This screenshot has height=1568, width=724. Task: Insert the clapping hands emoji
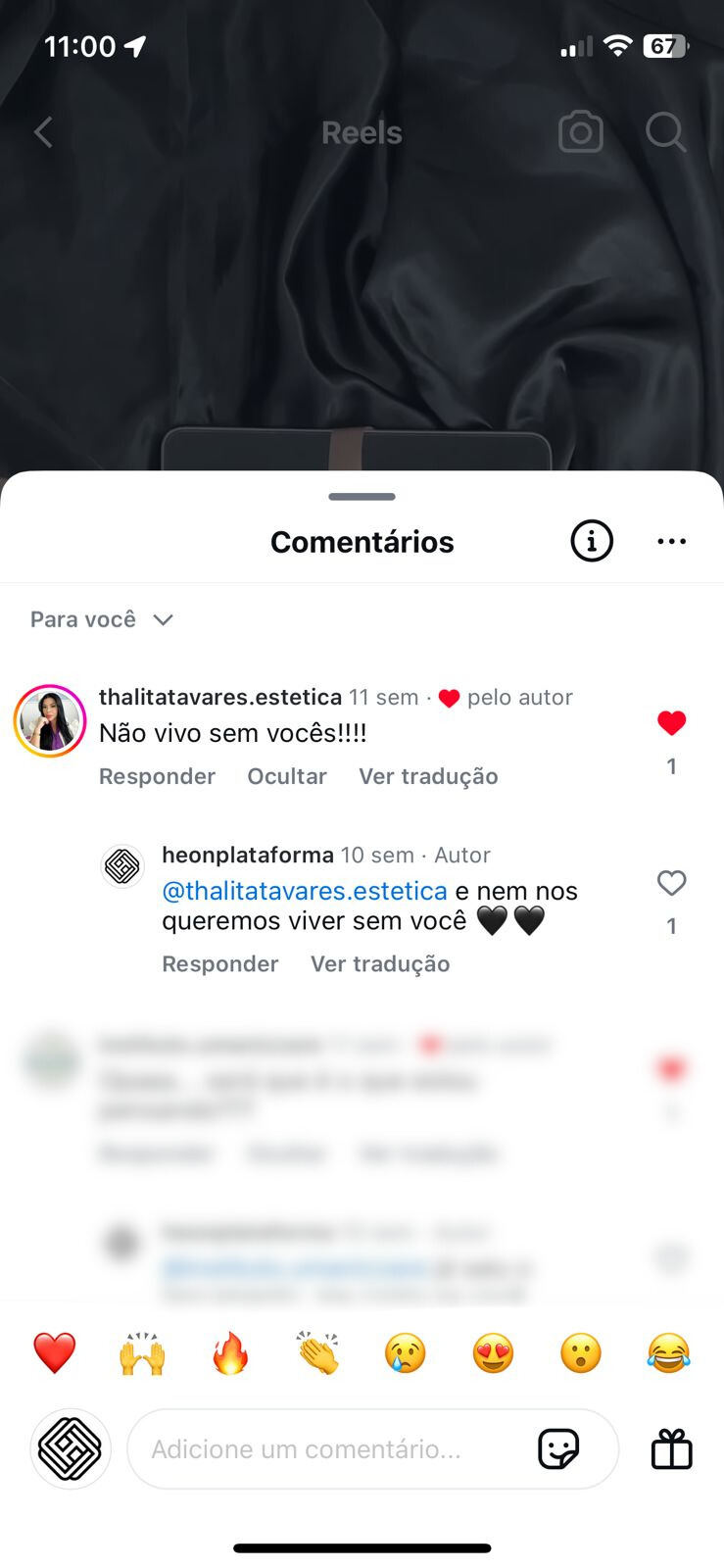click(318, 1353)
